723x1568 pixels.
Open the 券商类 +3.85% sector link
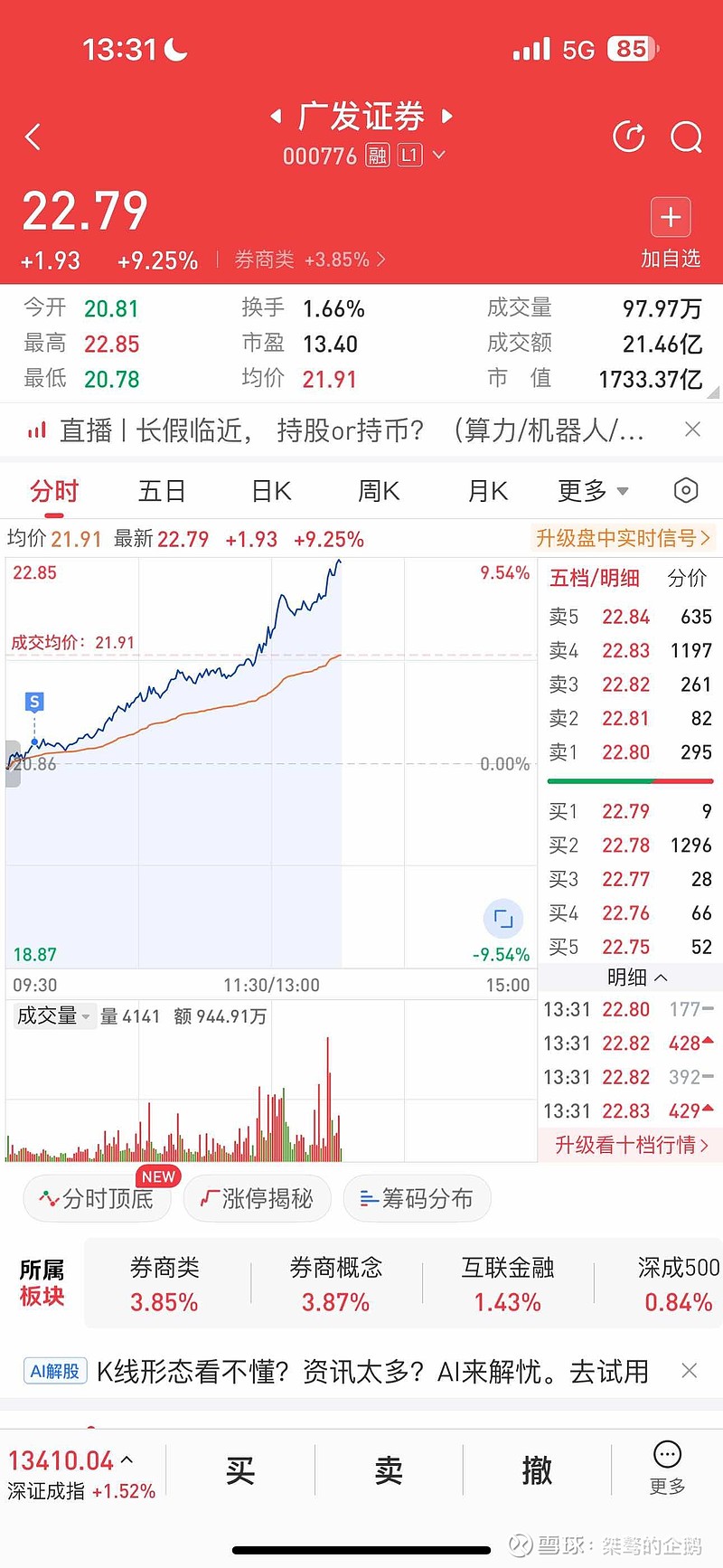point(309,260)
